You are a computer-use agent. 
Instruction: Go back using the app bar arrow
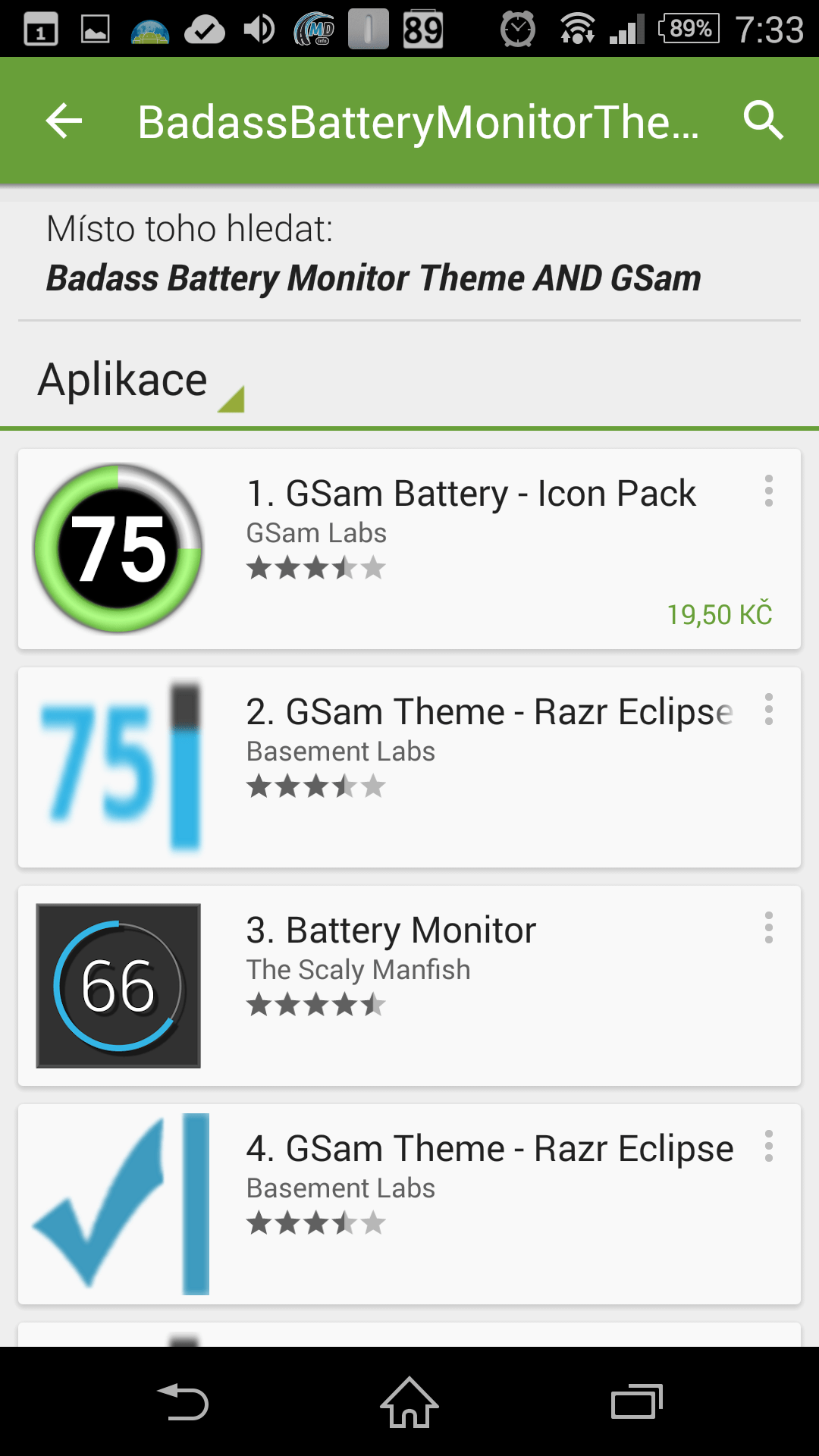point(64,121)
